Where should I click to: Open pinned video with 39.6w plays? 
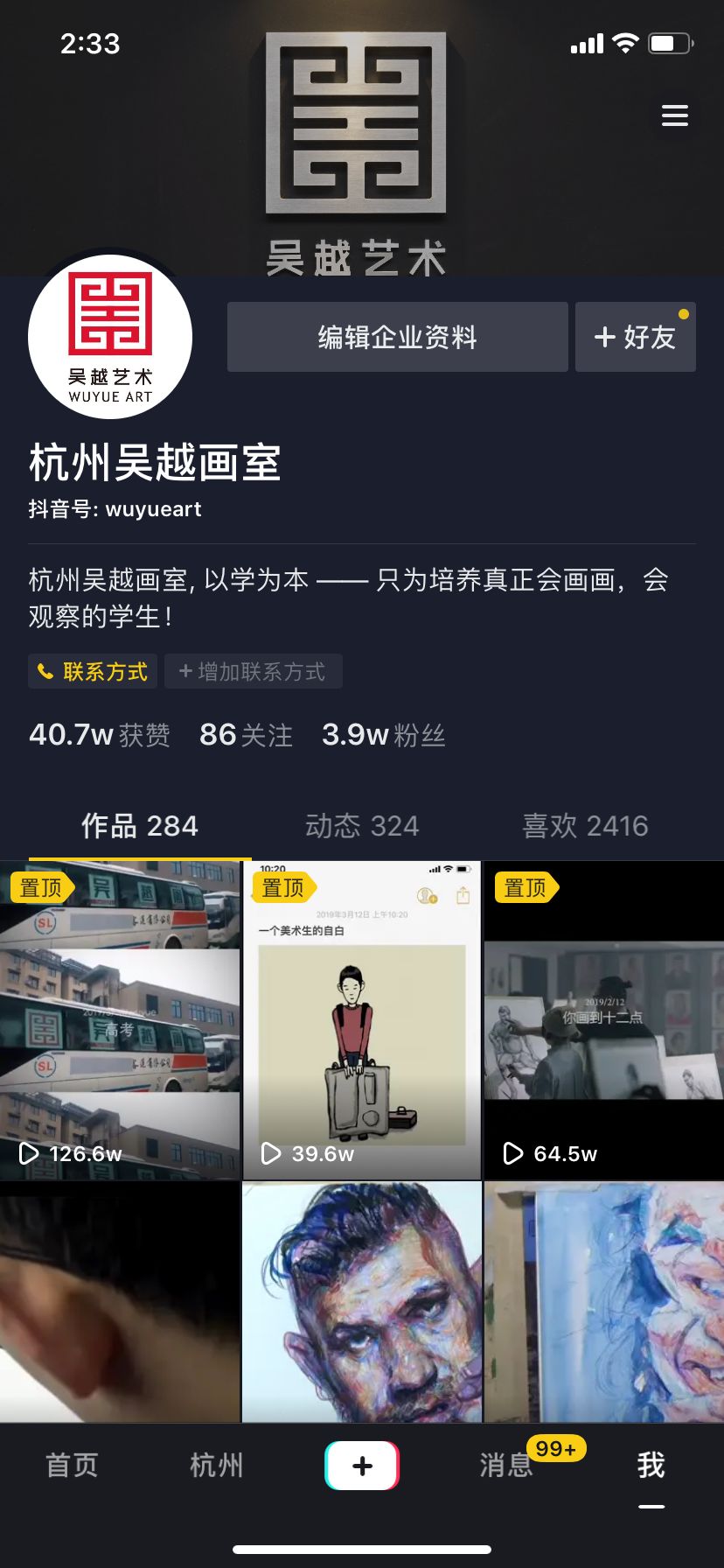(x=362, y=1020)
